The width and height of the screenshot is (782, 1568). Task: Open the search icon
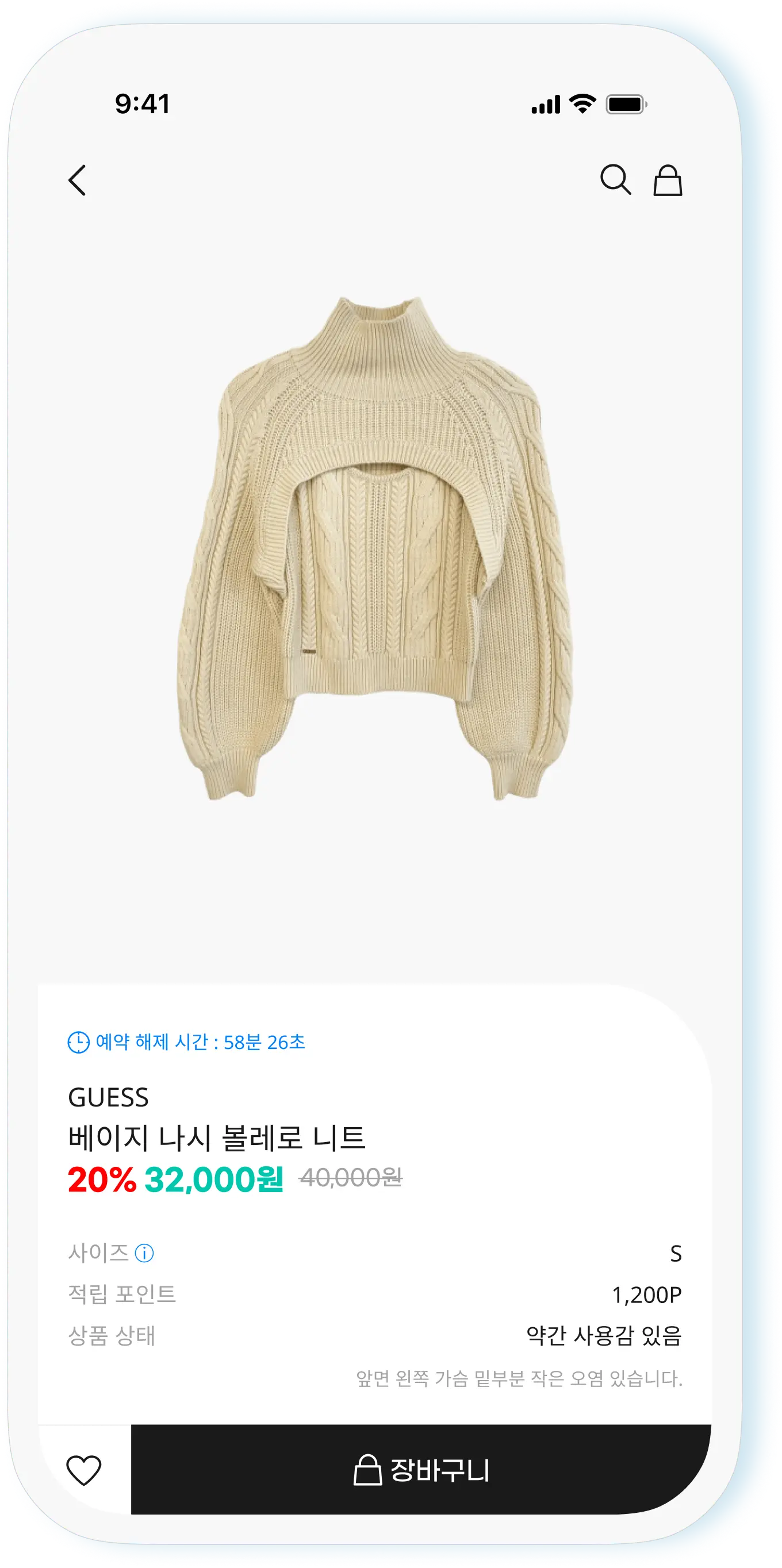click(x=615, y=180)
